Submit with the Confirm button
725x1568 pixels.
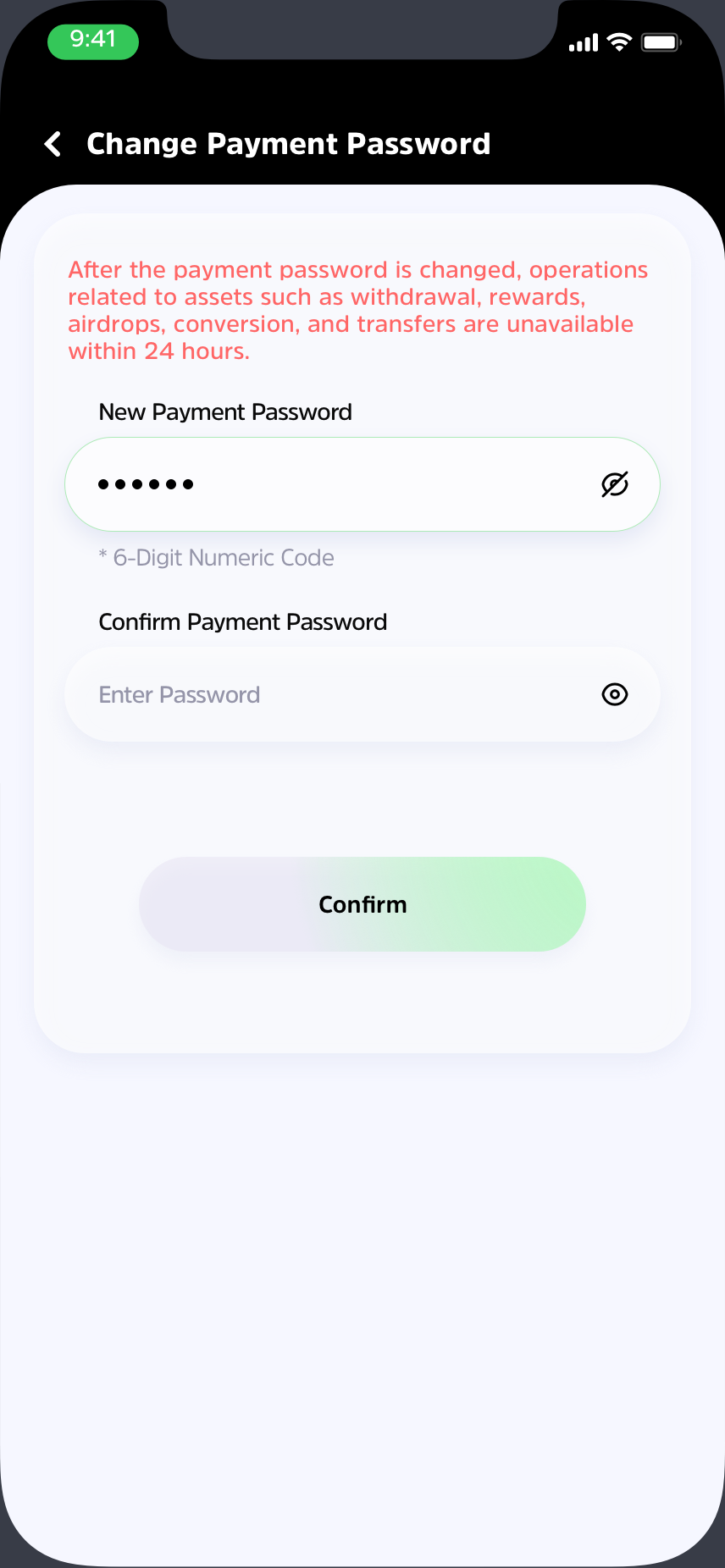coord(362,904)
